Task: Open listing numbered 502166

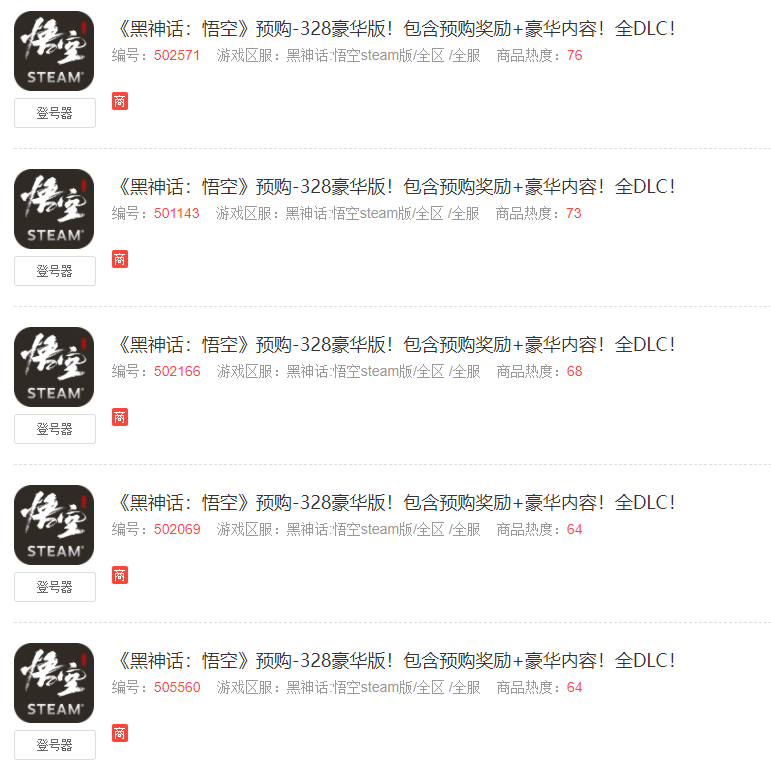Action: point(395,344)
